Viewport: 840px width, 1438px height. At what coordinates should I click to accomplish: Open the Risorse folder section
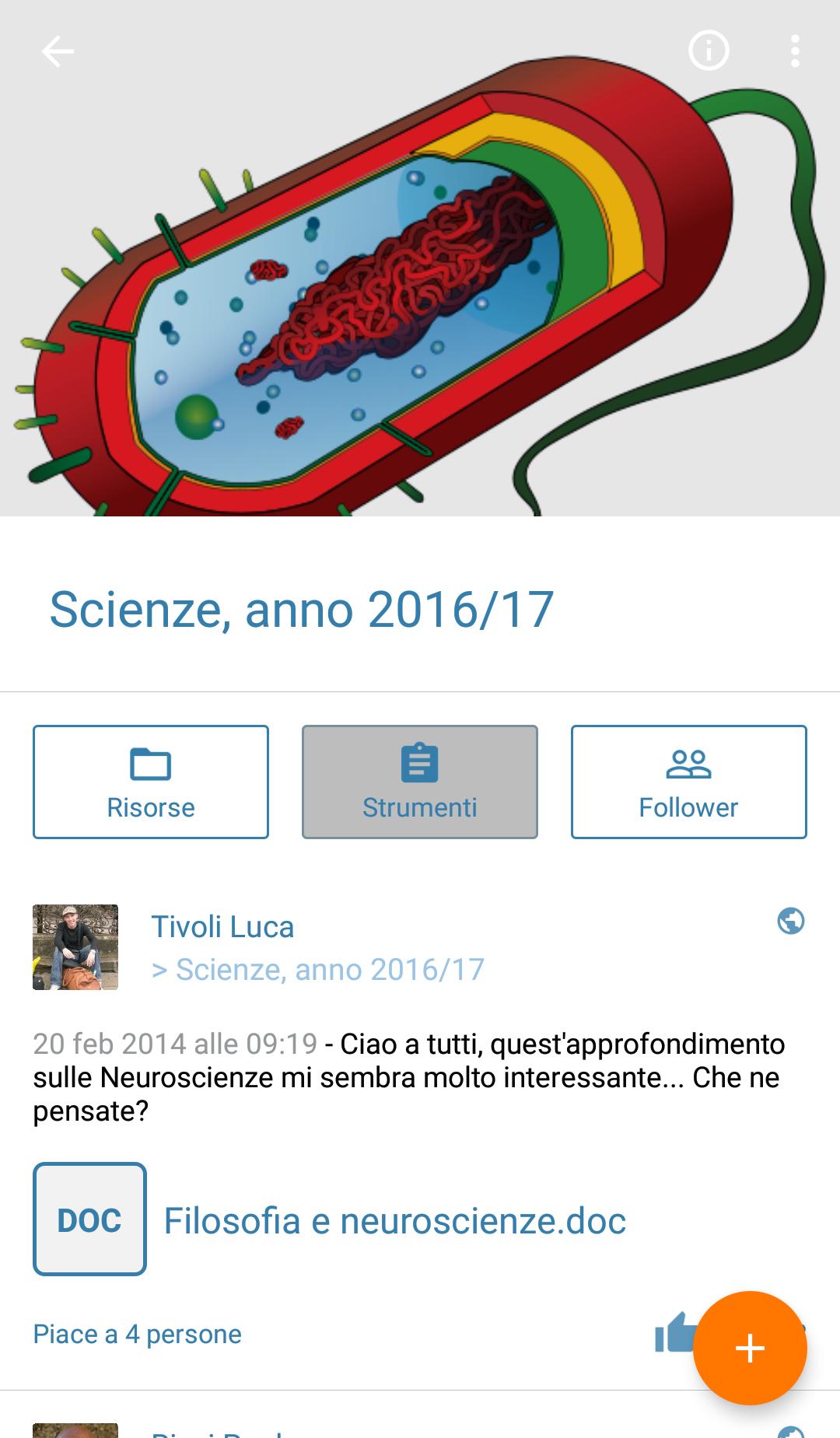(151, 782)
